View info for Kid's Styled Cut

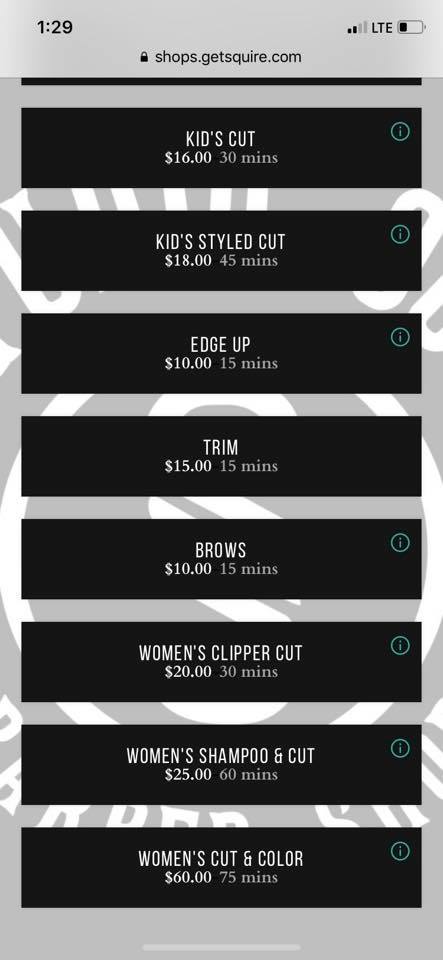[x=400, y=234]
